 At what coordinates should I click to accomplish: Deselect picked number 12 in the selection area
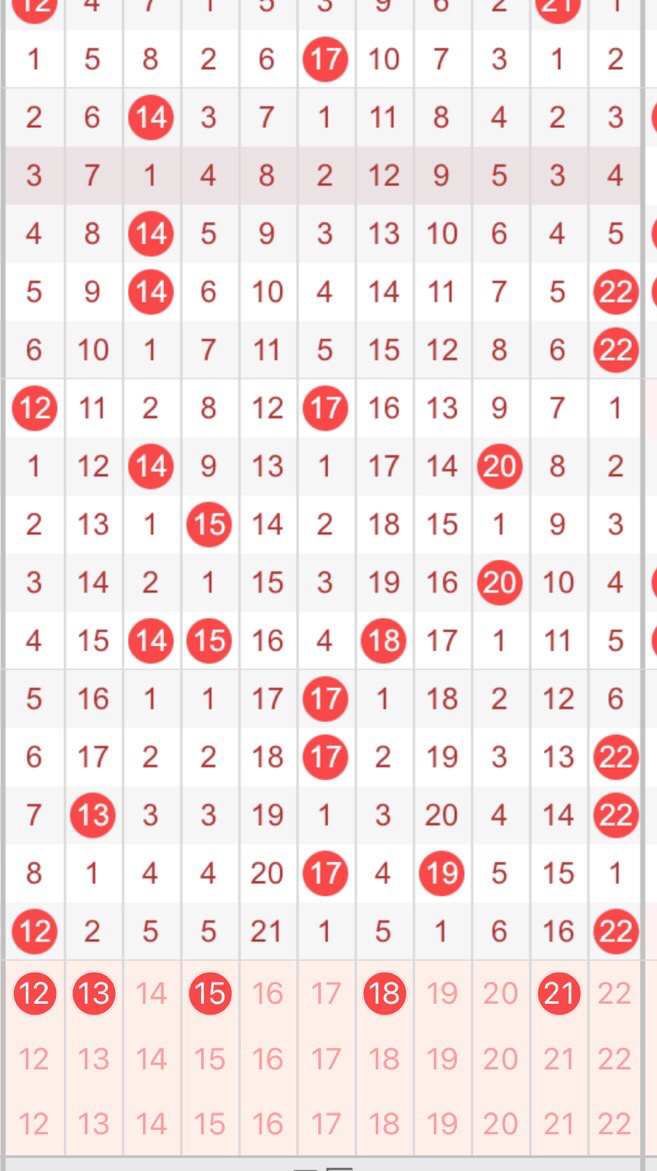pos(34,993)
